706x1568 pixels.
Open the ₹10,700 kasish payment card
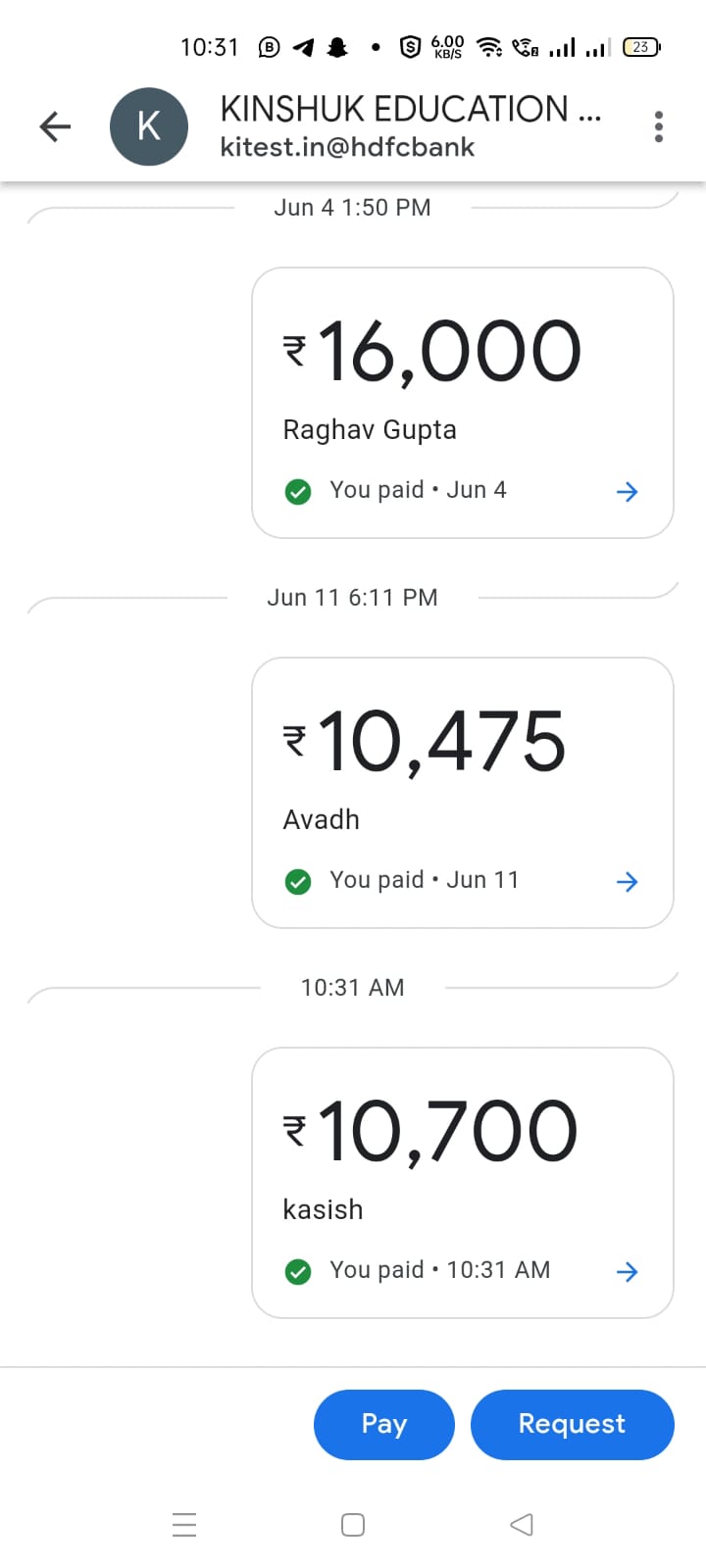tap(463, 1183)
